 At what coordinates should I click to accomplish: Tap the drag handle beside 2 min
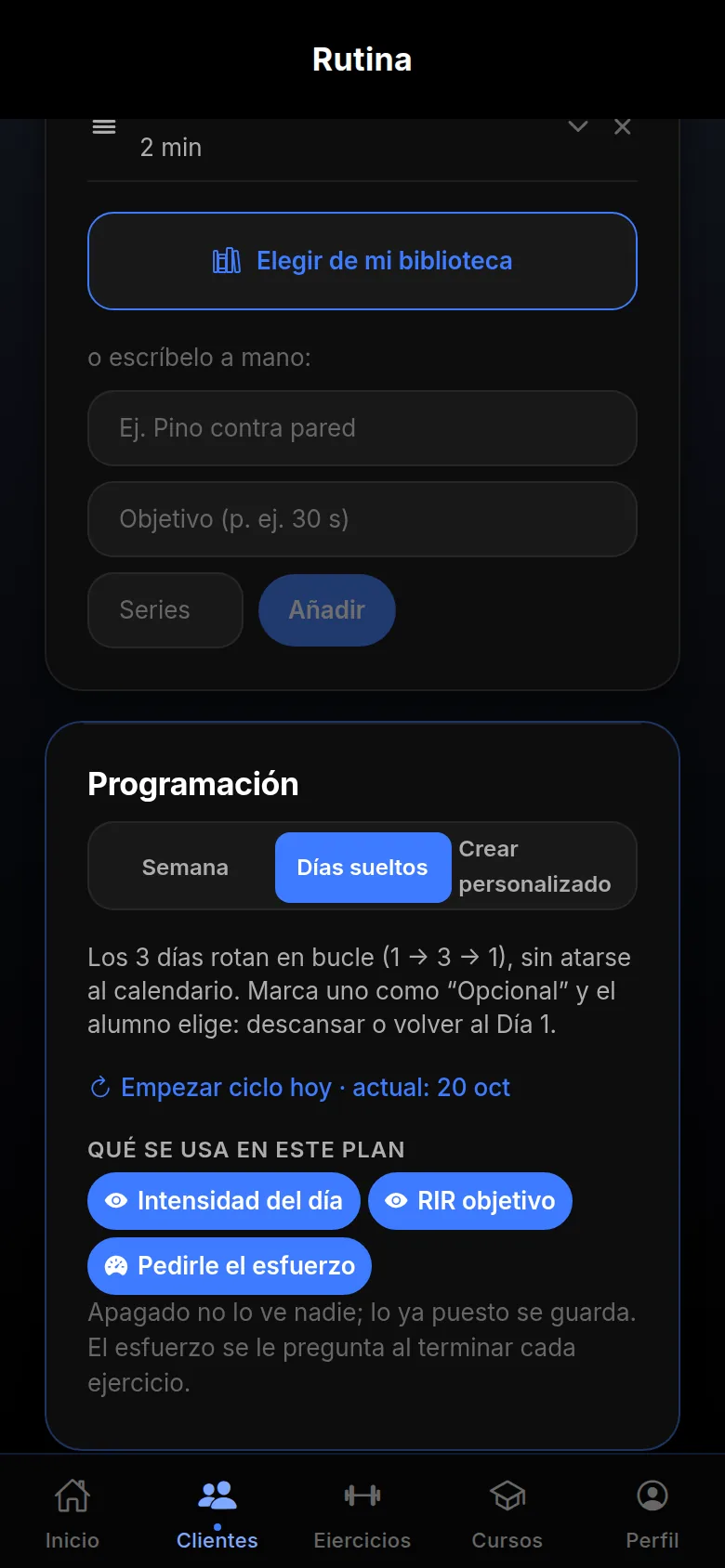click(x=104, y=126)
